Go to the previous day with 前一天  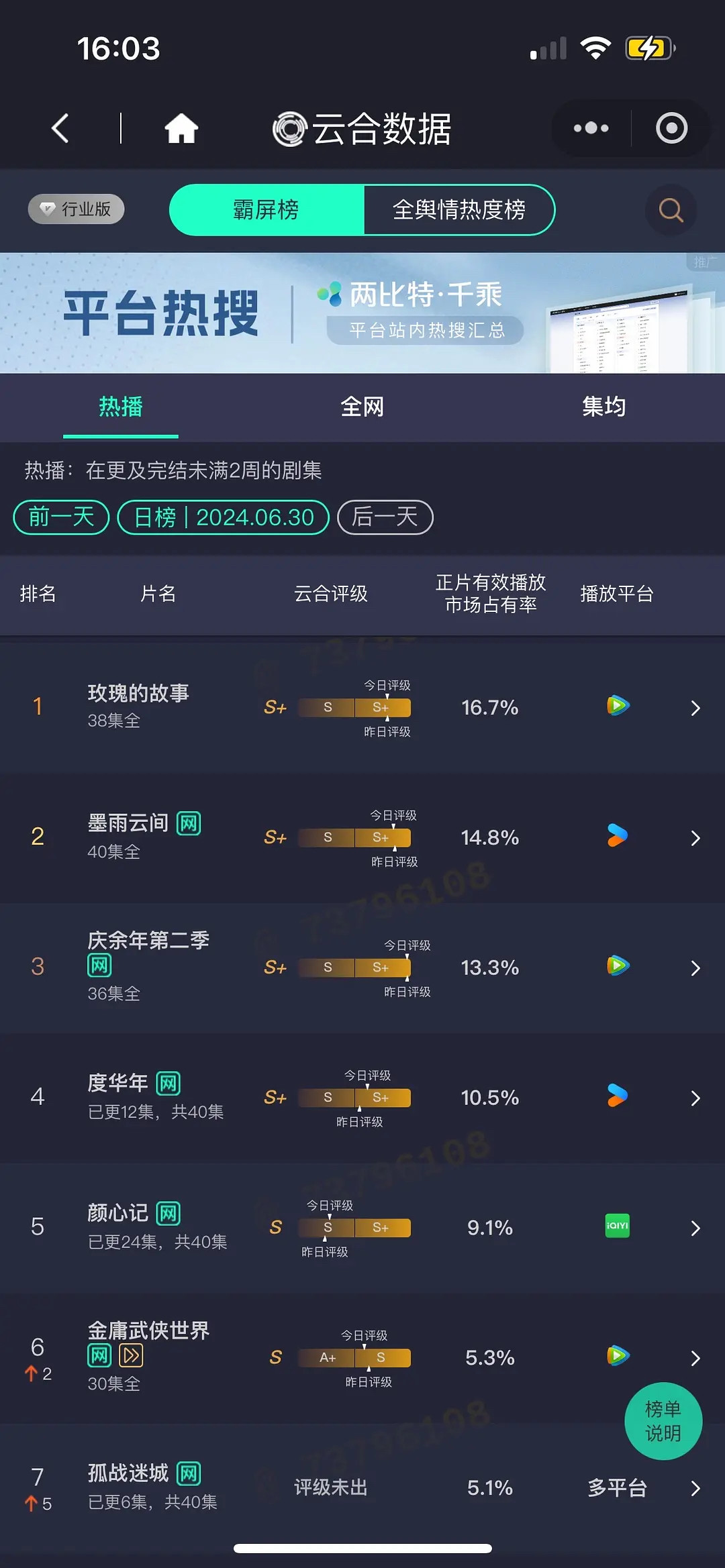click(61, 517)
